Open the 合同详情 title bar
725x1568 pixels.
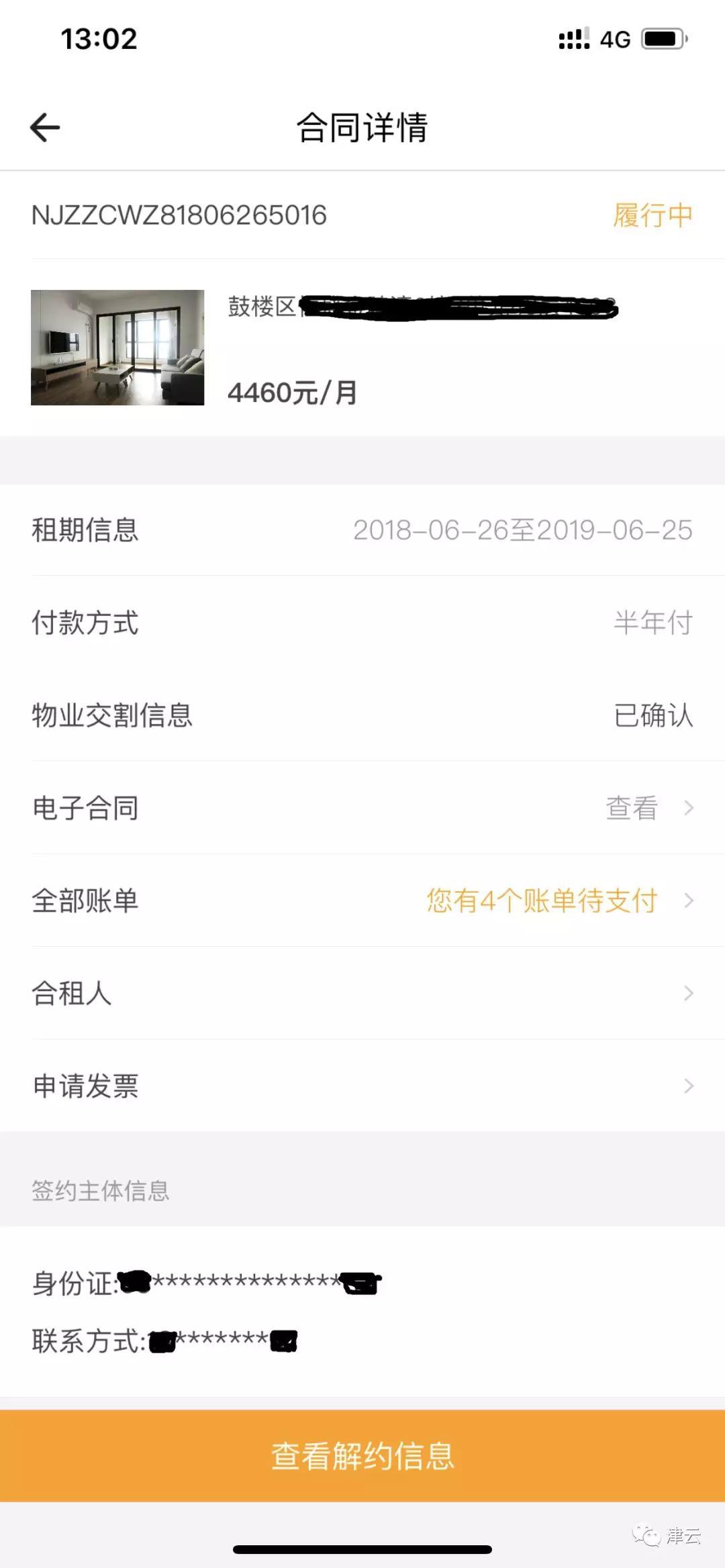click(x=362, y=129)
